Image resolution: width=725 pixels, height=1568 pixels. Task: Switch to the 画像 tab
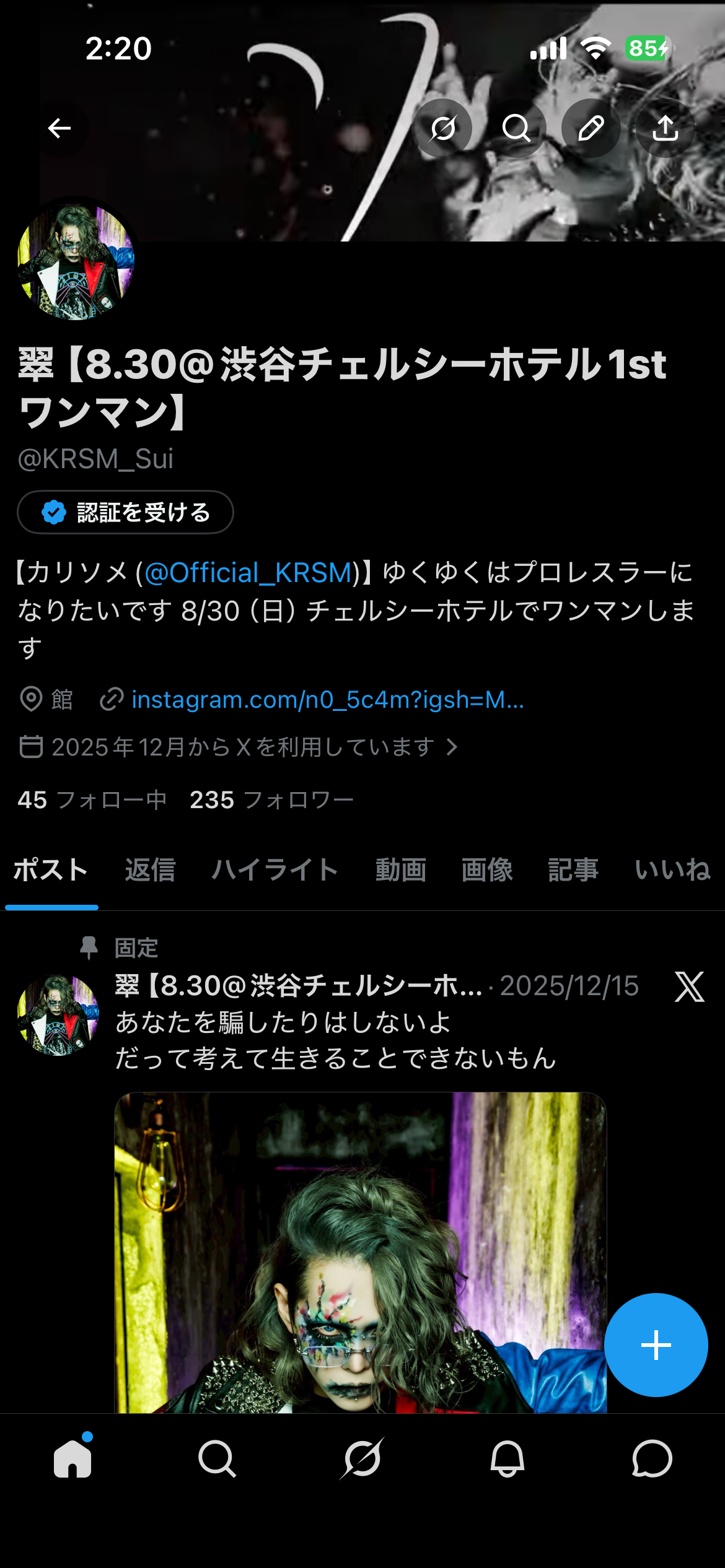click(487, 869)
